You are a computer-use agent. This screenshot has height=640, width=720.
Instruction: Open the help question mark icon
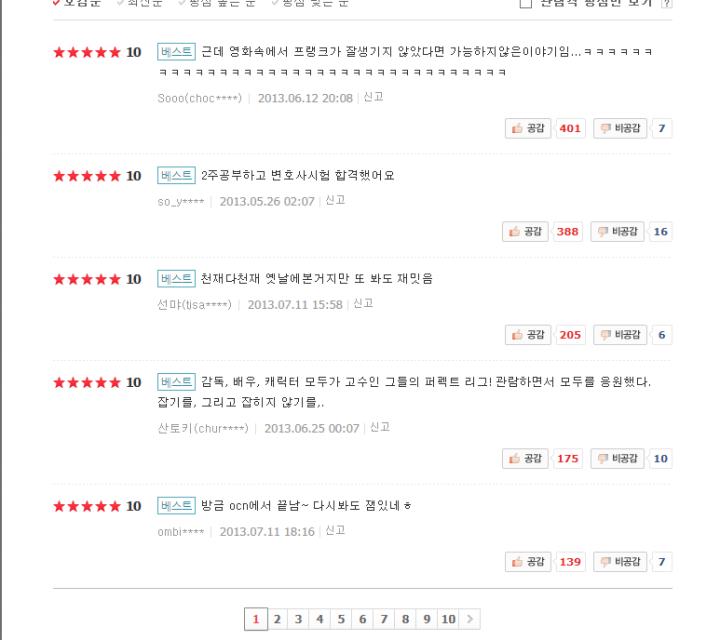pyautogui.click(x=666, y=3)
